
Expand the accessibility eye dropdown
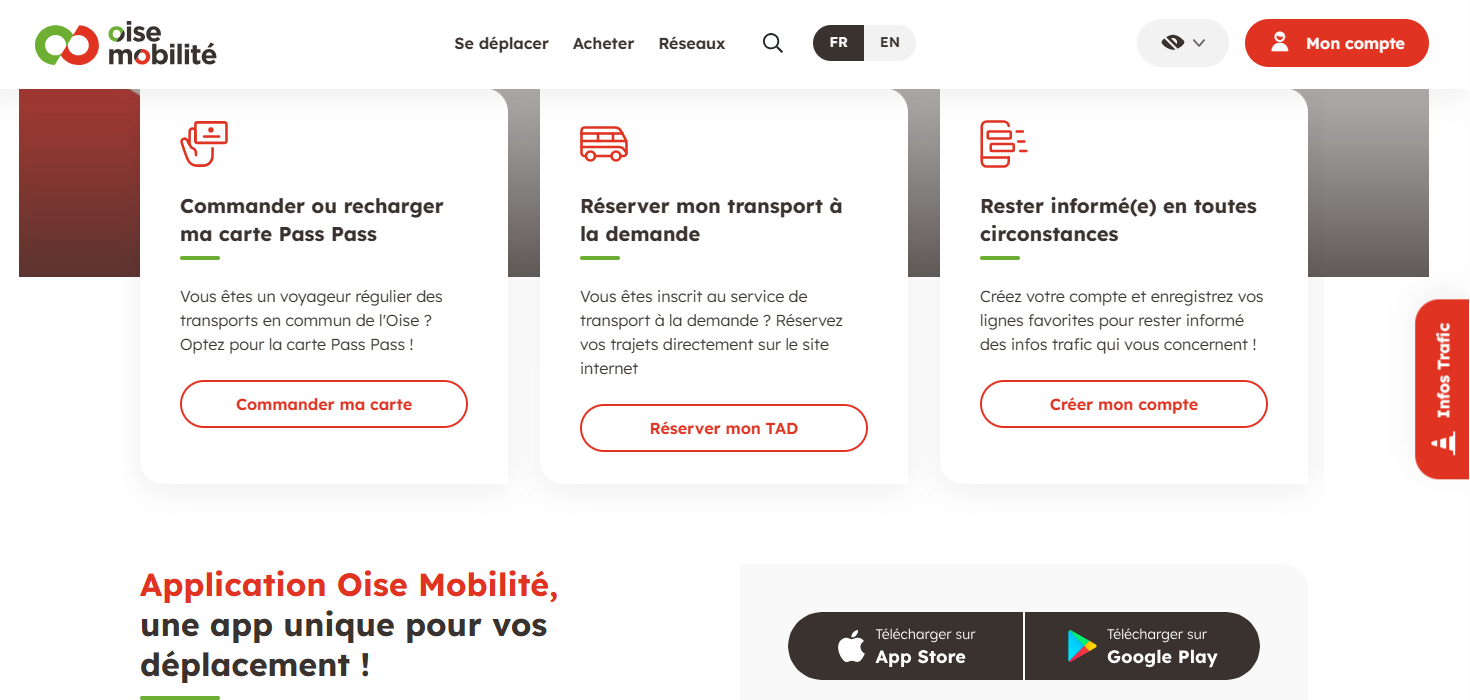click(1183, 43)
